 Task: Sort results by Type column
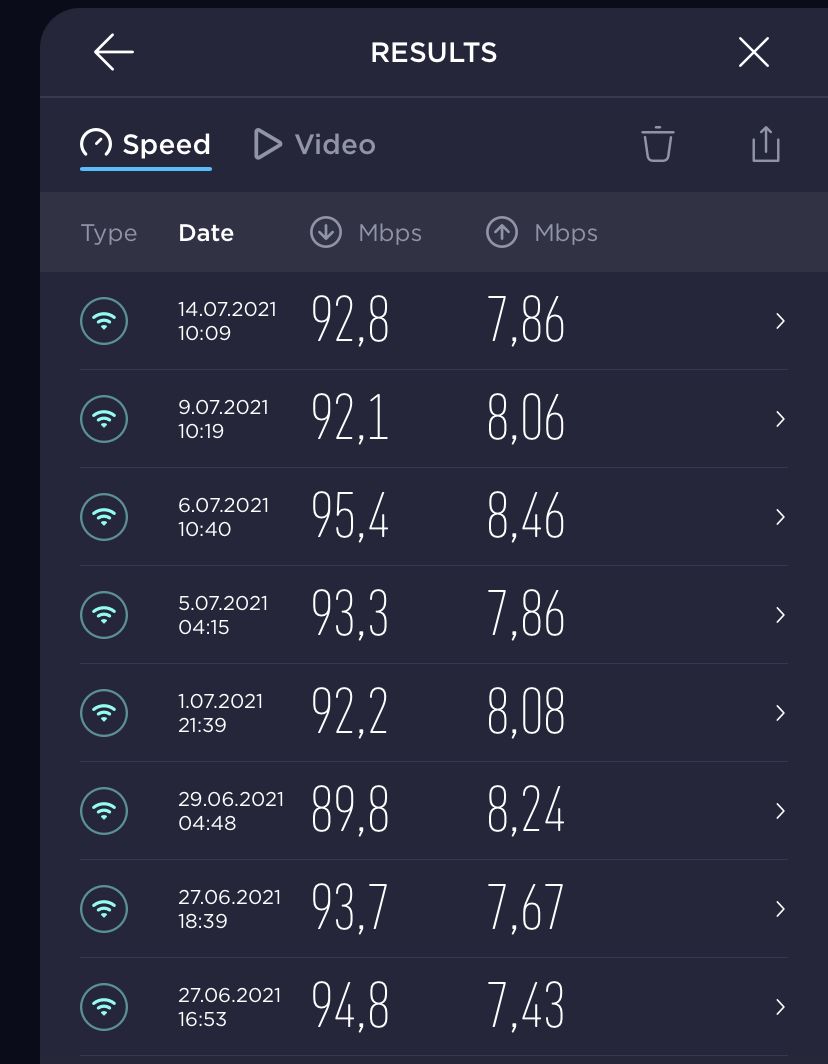pos(109,233)
